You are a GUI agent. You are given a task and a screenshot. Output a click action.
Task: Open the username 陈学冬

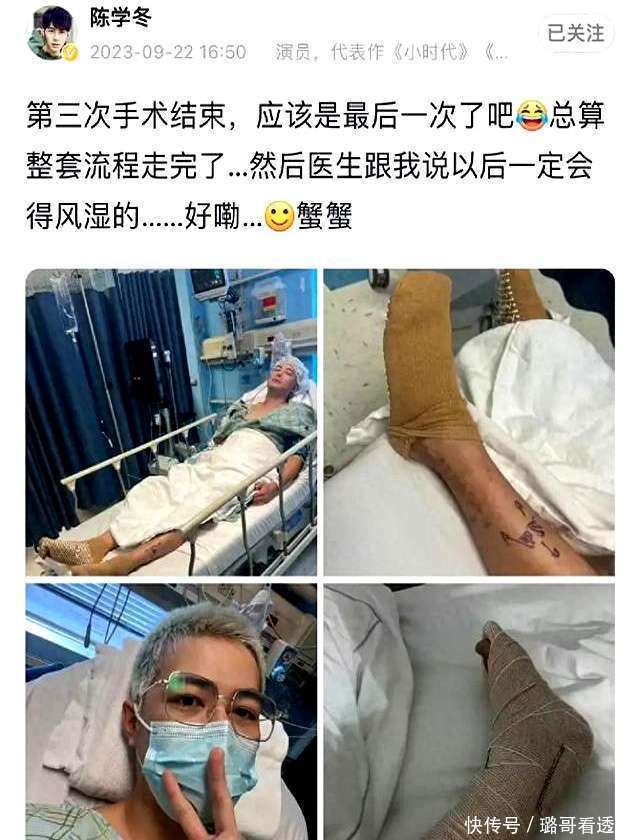[125, 16]
